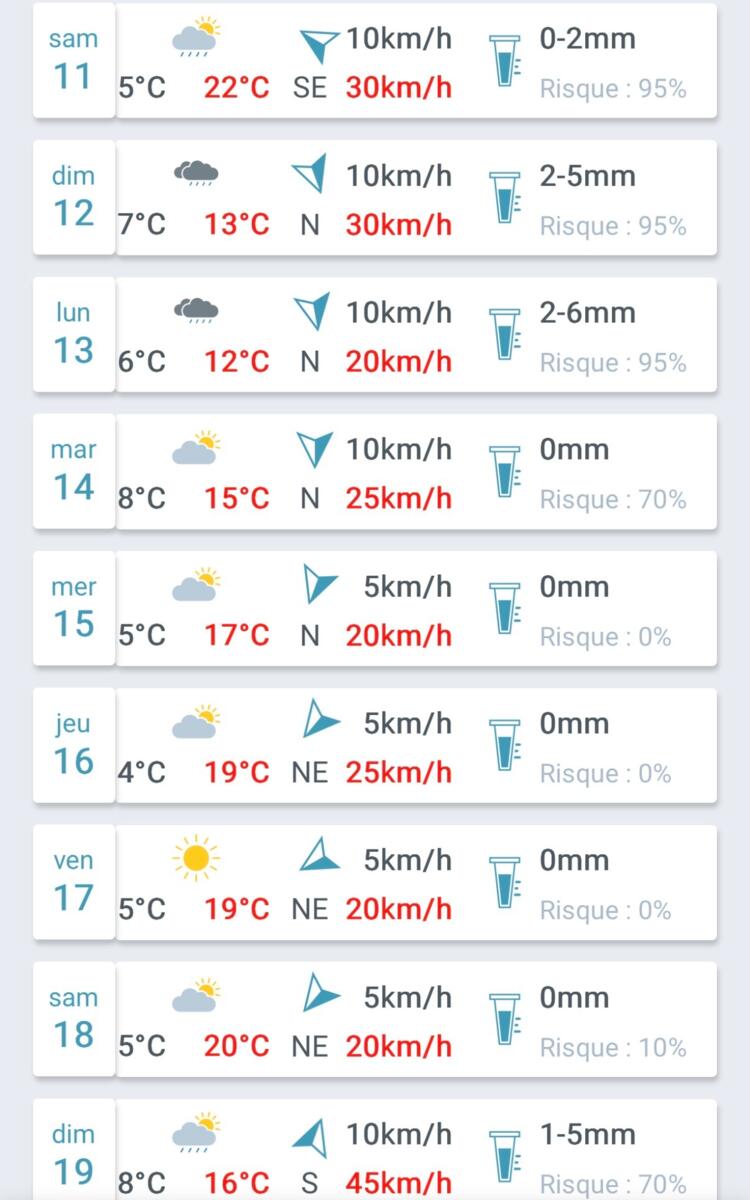This screenshot has width=750, height=1200.
Task: Select the lun 13 forecast row
Action: [x=375, y=335]
